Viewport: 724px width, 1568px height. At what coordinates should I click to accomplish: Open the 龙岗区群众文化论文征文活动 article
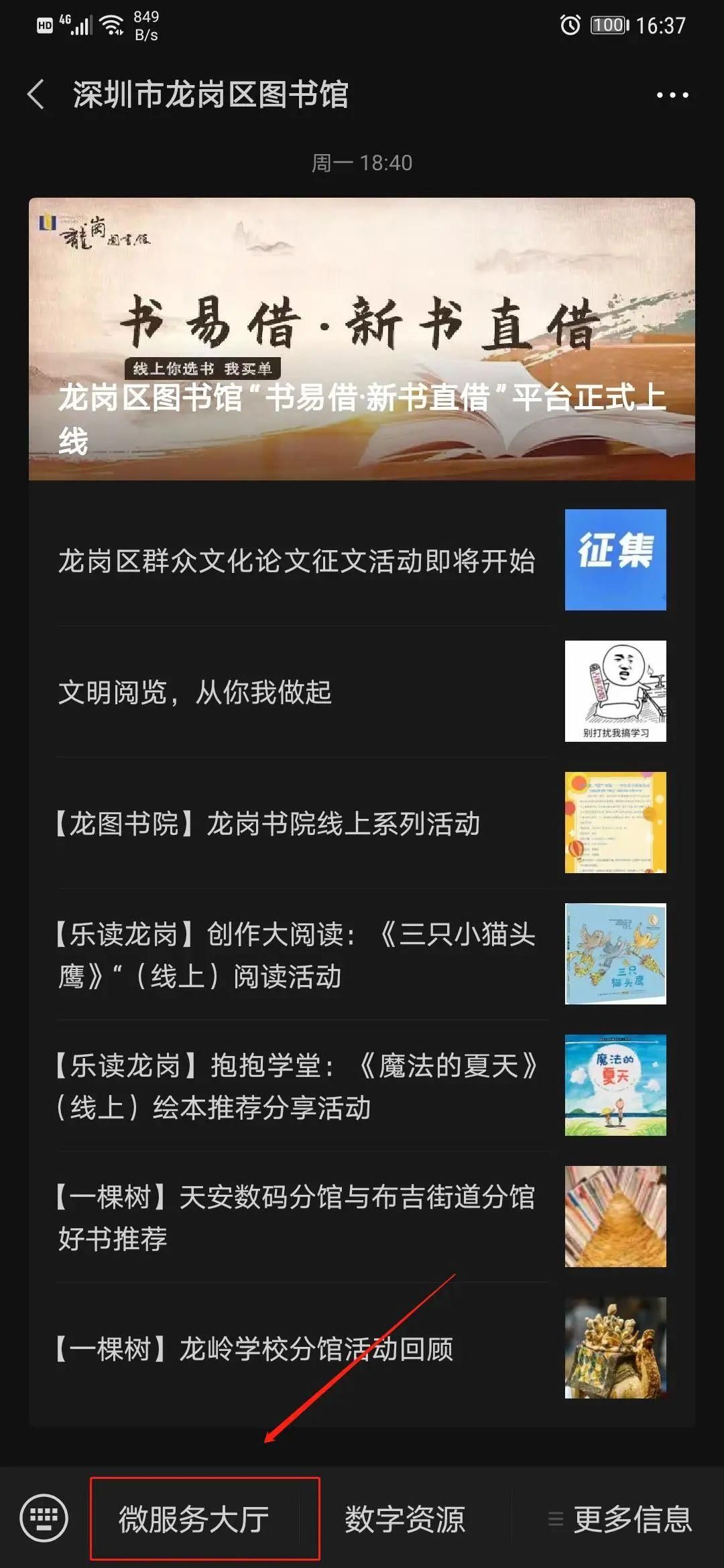(296, 561)
